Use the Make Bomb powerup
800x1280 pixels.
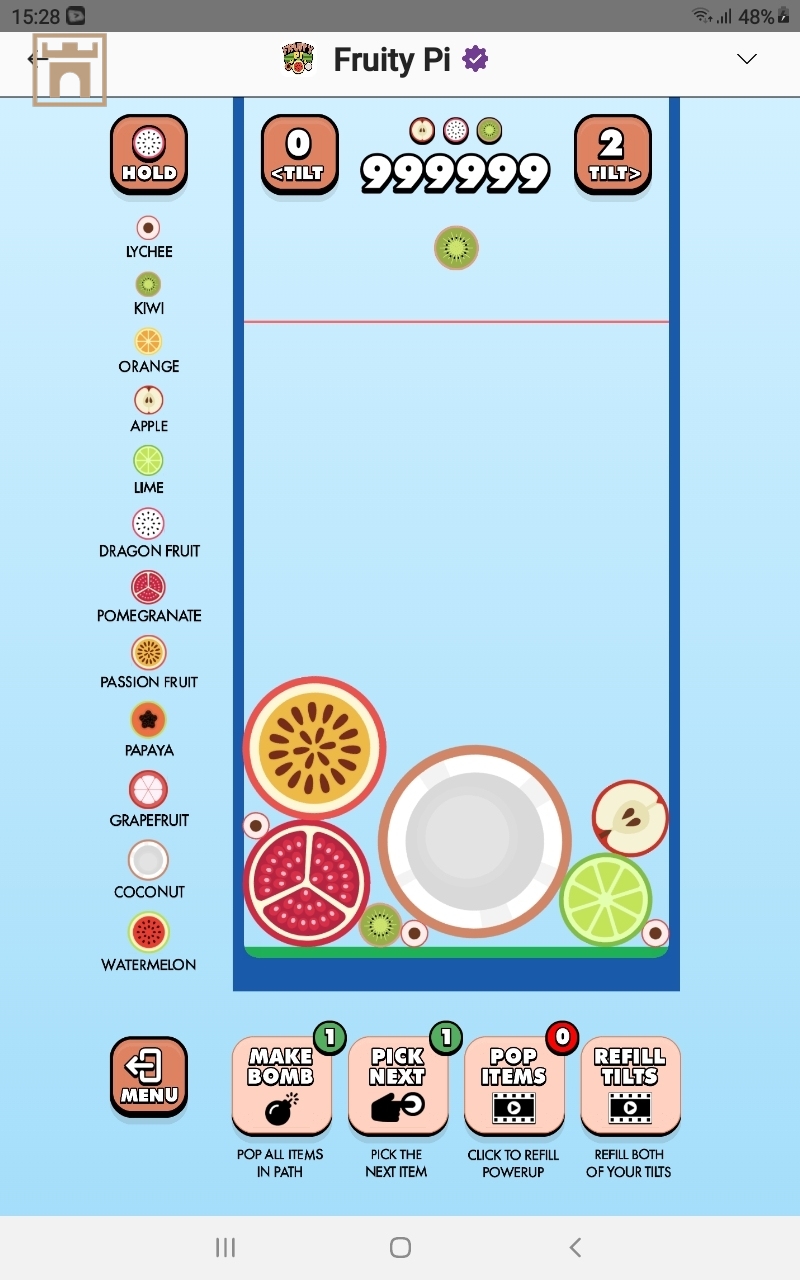[x=281, y=1086]
